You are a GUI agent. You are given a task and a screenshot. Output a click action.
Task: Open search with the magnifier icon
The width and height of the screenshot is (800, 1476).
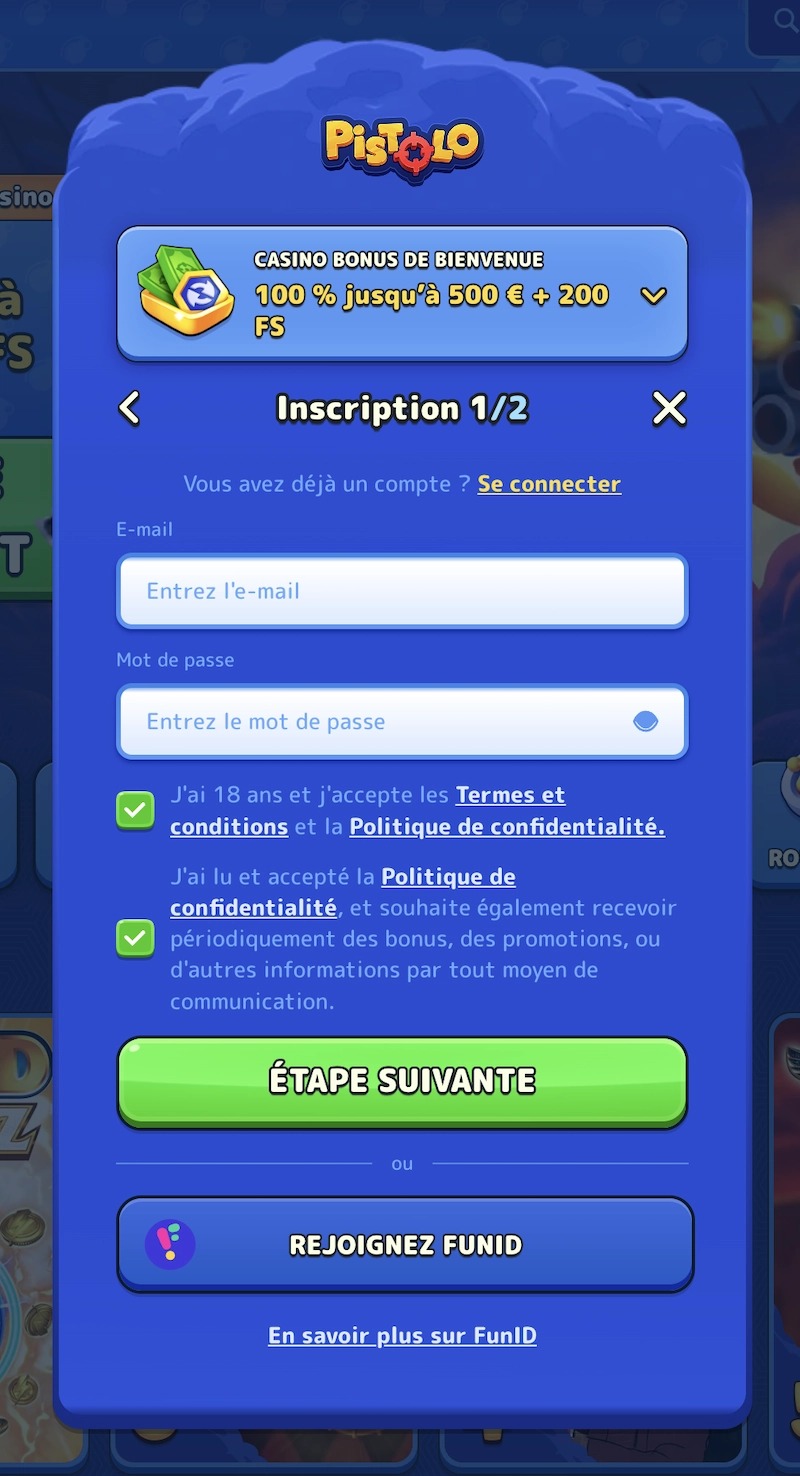[x=785, y=20]
